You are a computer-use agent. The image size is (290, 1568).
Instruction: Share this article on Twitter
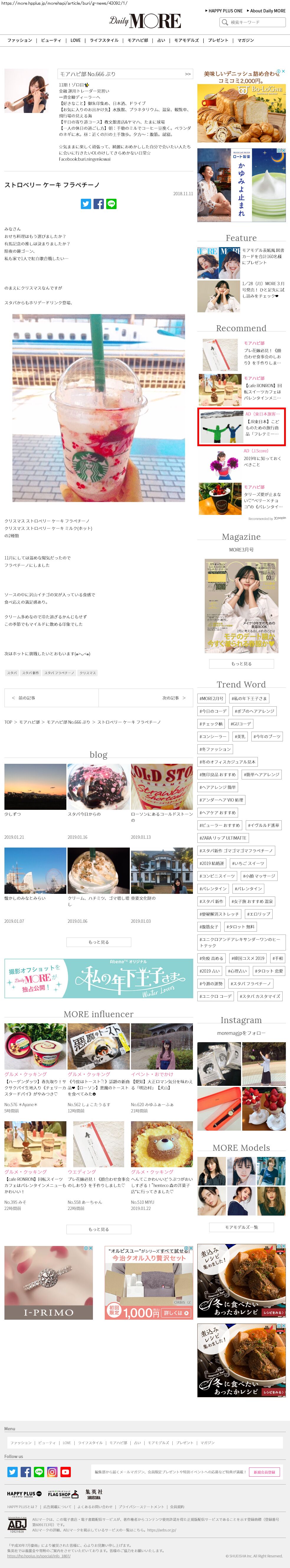tap(86, 204)
